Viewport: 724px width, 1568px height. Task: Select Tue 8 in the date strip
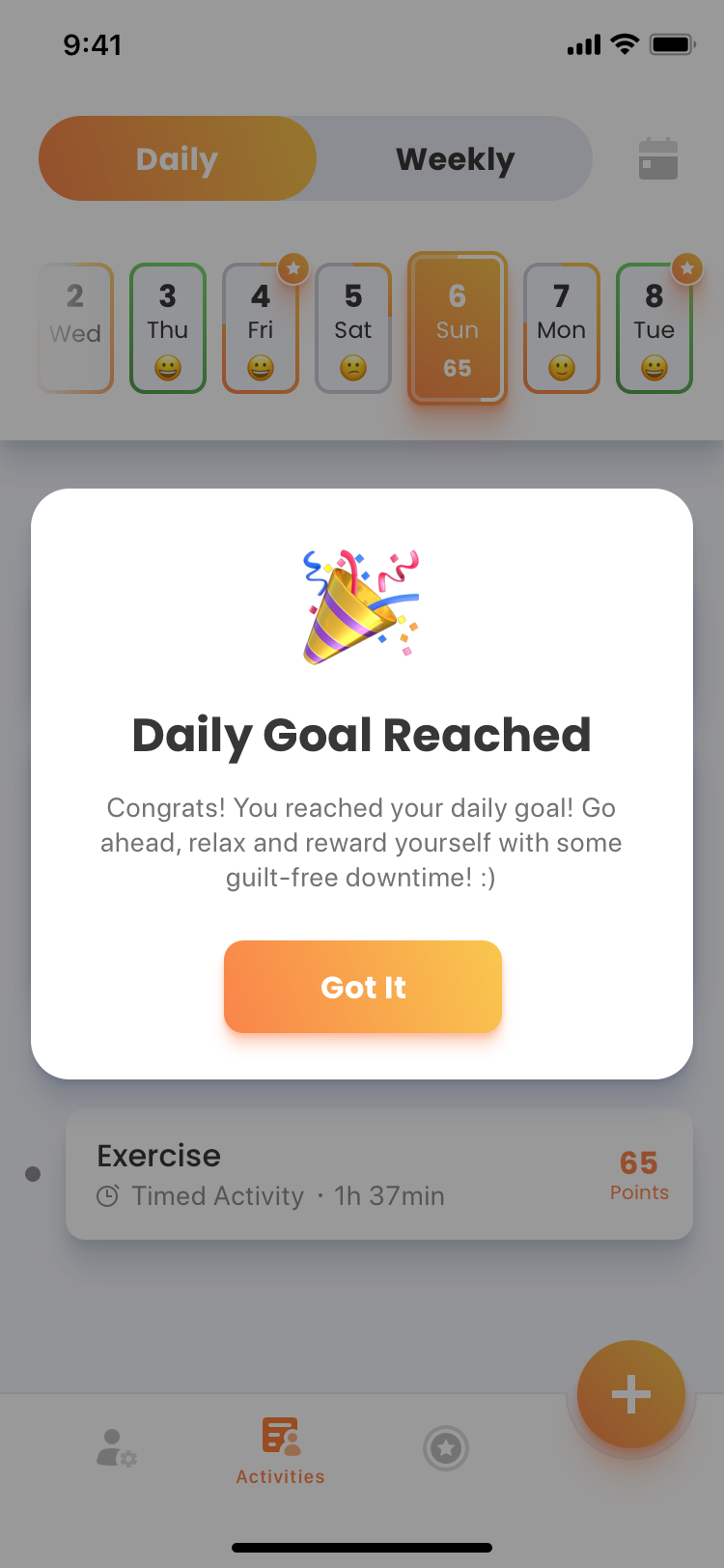point(654,328)
